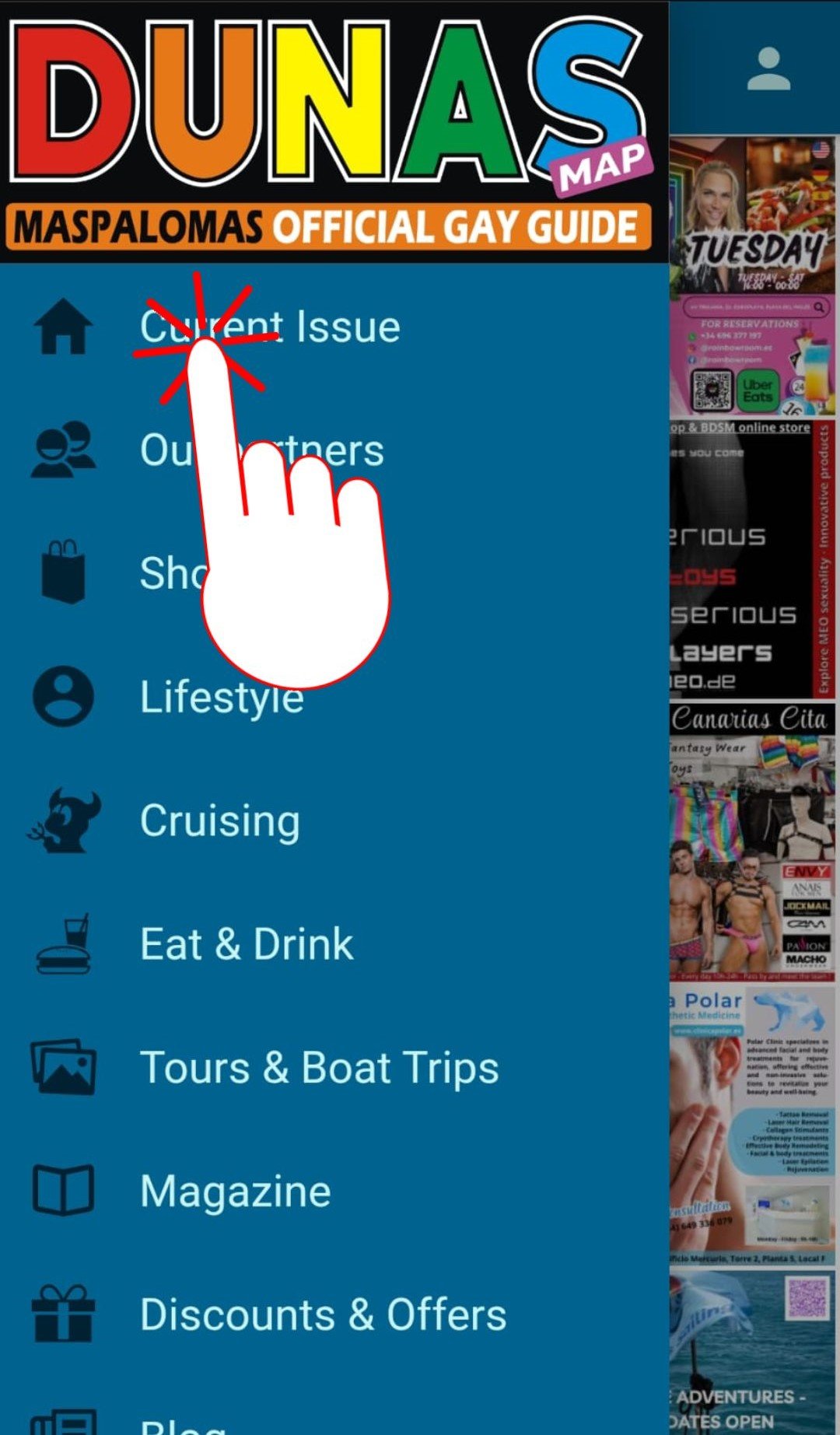The height and width of the screenshot is (1435, 840).
Task: Select Cruising from the drawer
Action: click(220, 821)
